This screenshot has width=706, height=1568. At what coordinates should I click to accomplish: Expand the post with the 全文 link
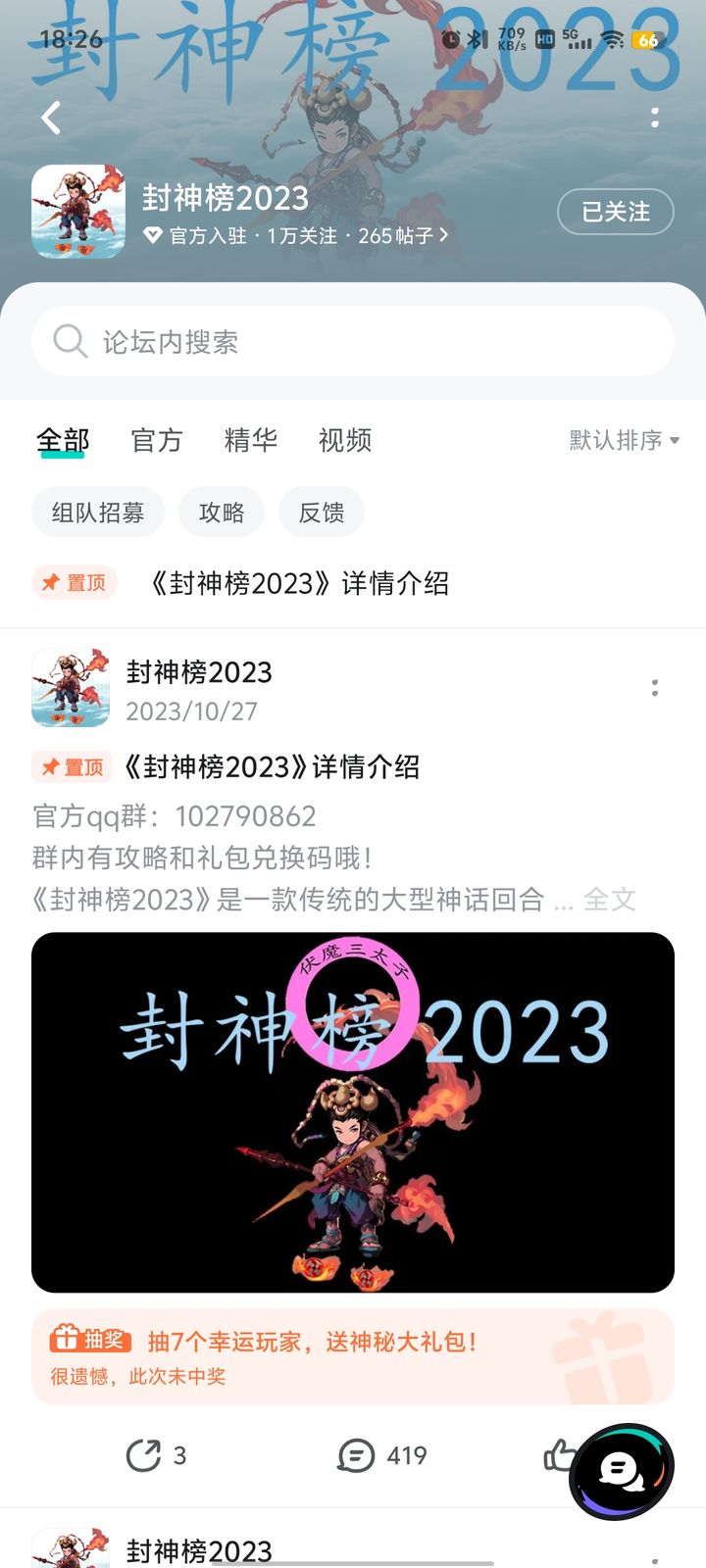tap(610, 900)
